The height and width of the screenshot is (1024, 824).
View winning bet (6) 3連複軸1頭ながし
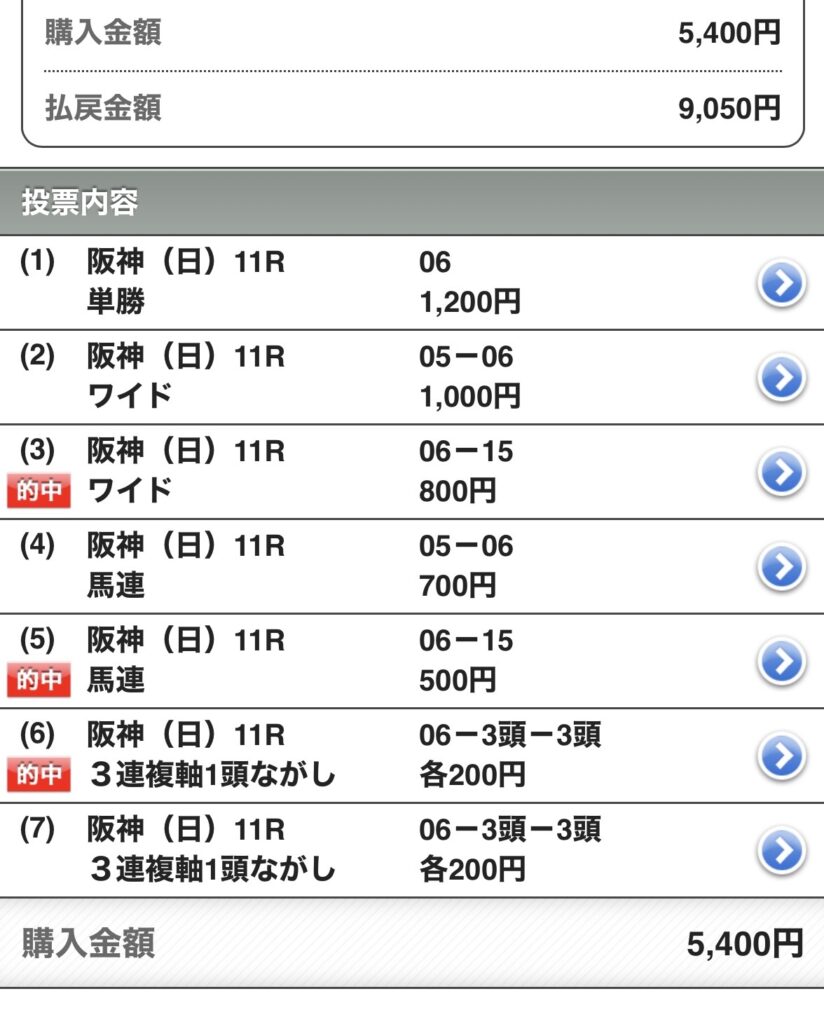click(782, 756)
